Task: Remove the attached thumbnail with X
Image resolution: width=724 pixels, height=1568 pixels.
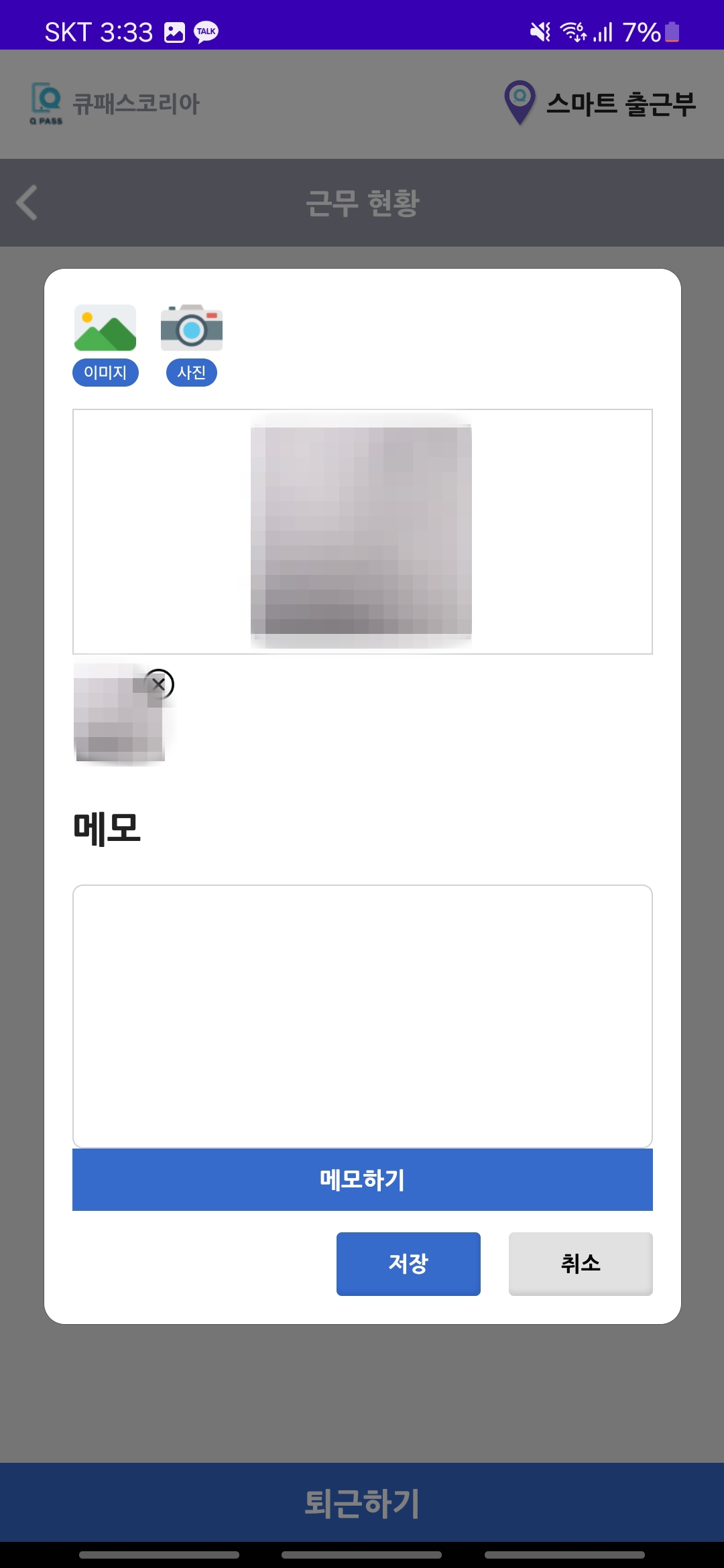Action: [159, 684]
